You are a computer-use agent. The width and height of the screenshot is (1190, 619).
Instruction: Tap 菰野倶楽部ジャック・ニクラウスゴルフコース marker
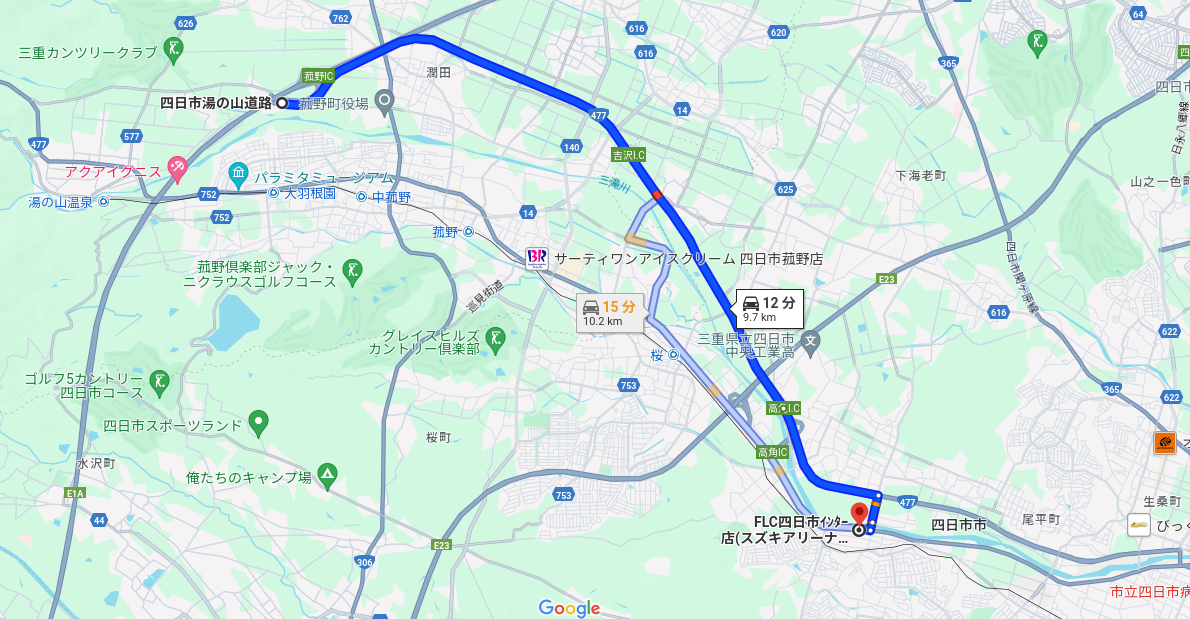pos(351,269)
